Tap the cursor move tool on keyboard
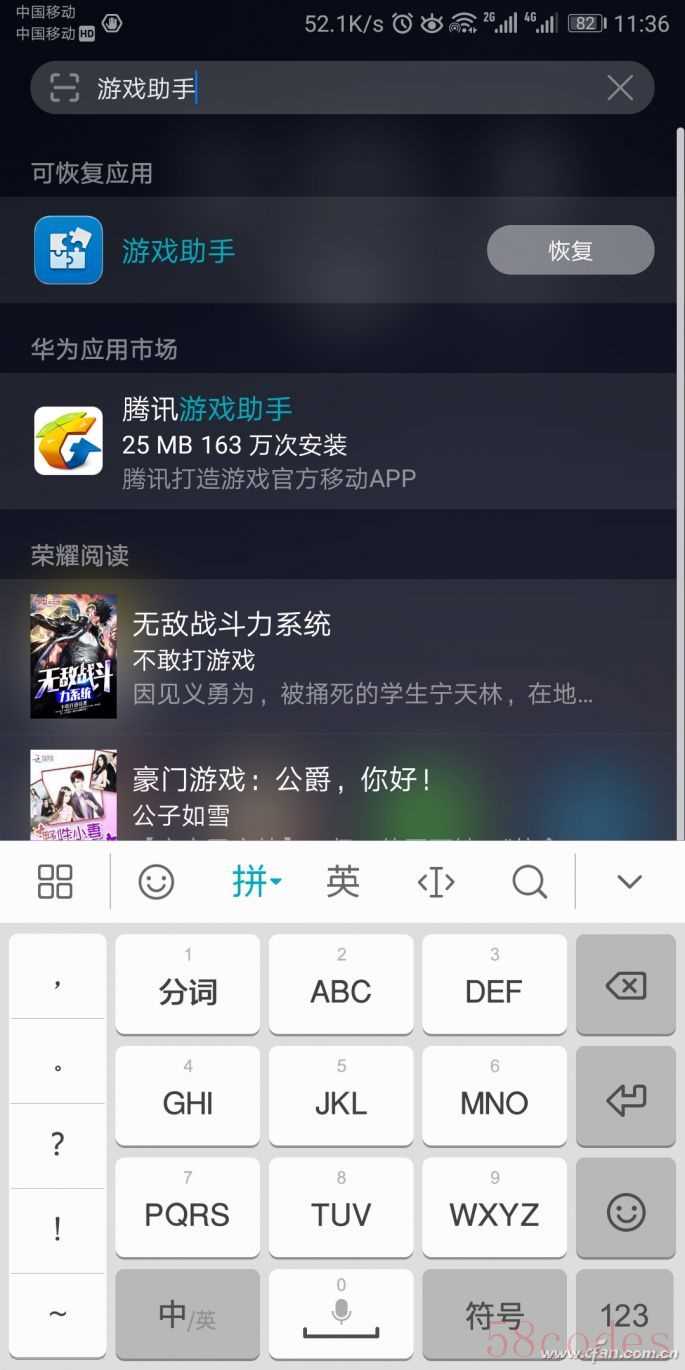685x1370 pixels. pos(436,881)
